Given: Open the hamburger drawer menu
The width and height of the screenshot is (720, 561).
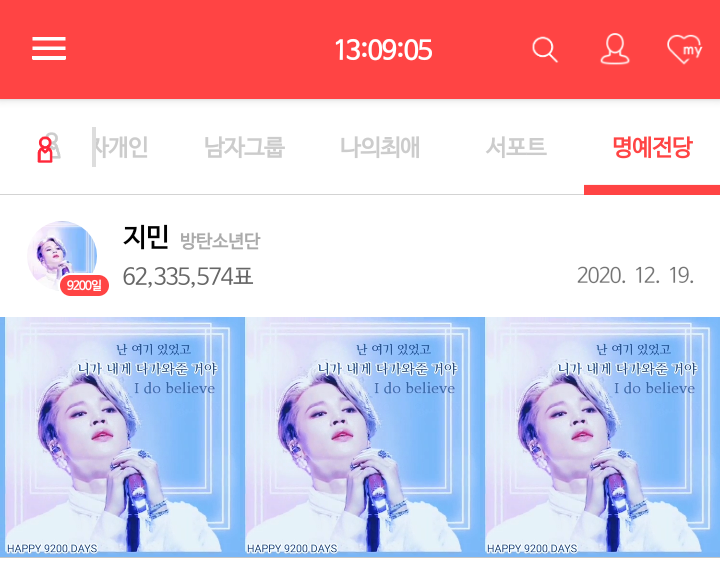Looking at the screenshot, I should pos(49,49).
